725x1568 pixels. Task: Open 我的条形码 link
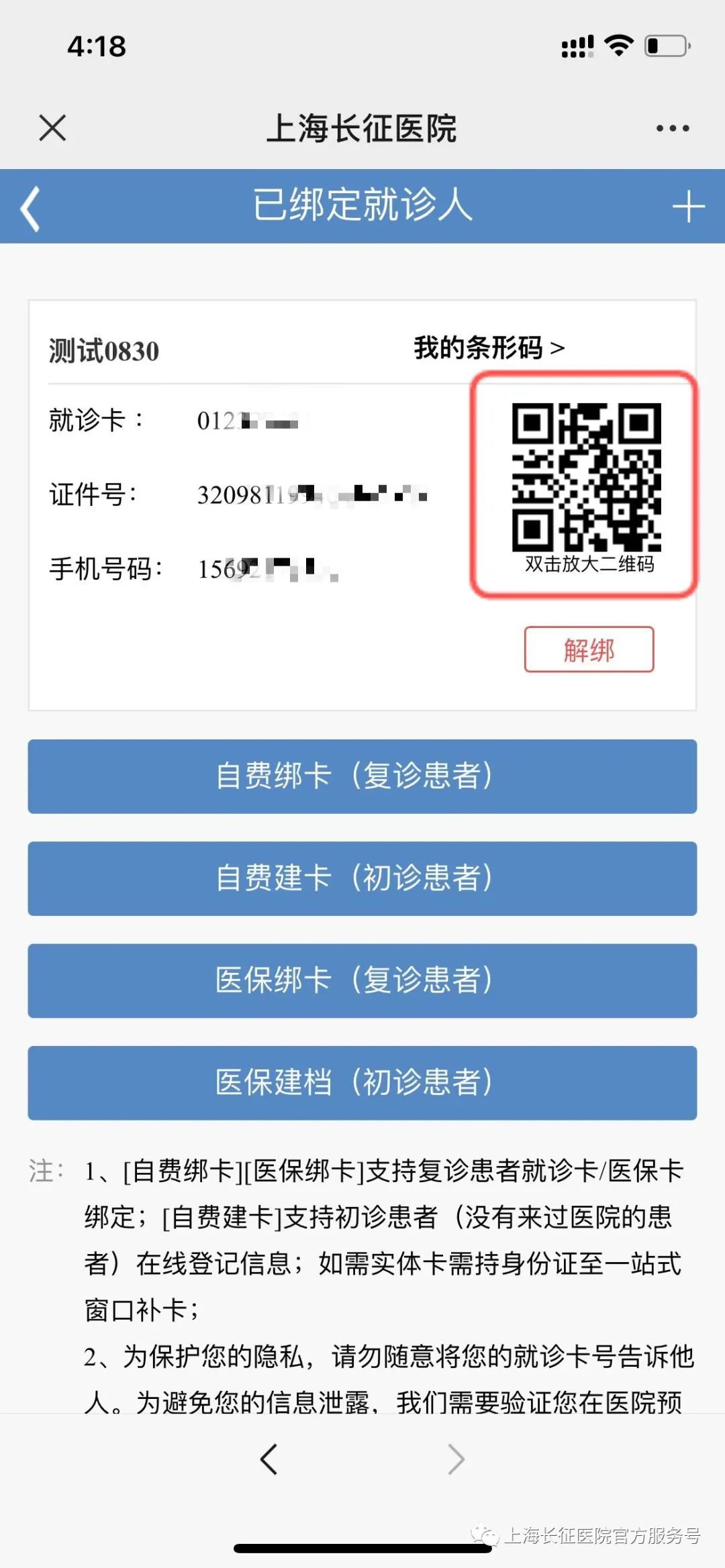[489, 348]
